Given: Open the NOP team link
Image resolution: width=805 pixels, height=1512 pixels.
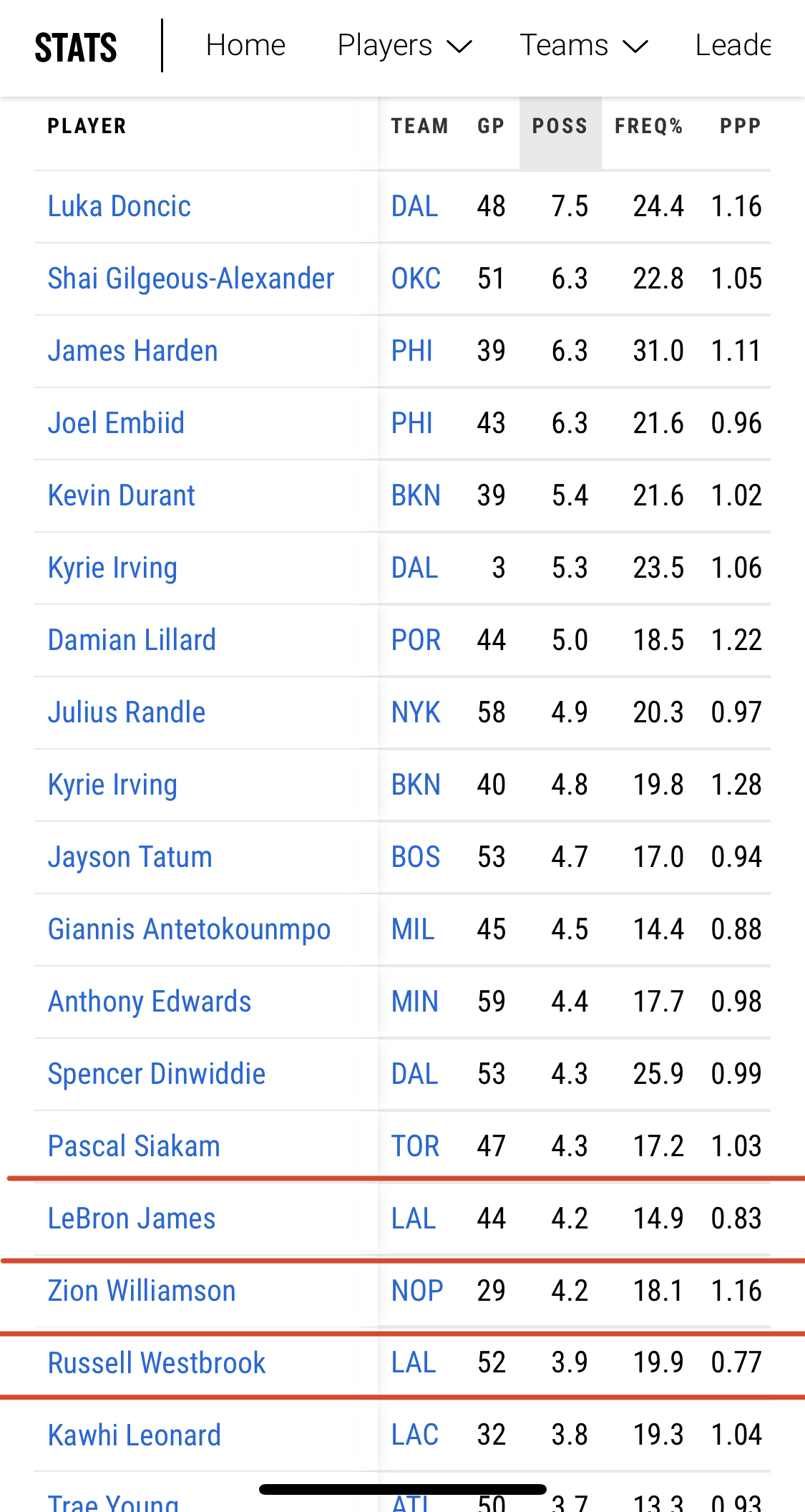Looking at the screenshot, I should (417, 1291).
